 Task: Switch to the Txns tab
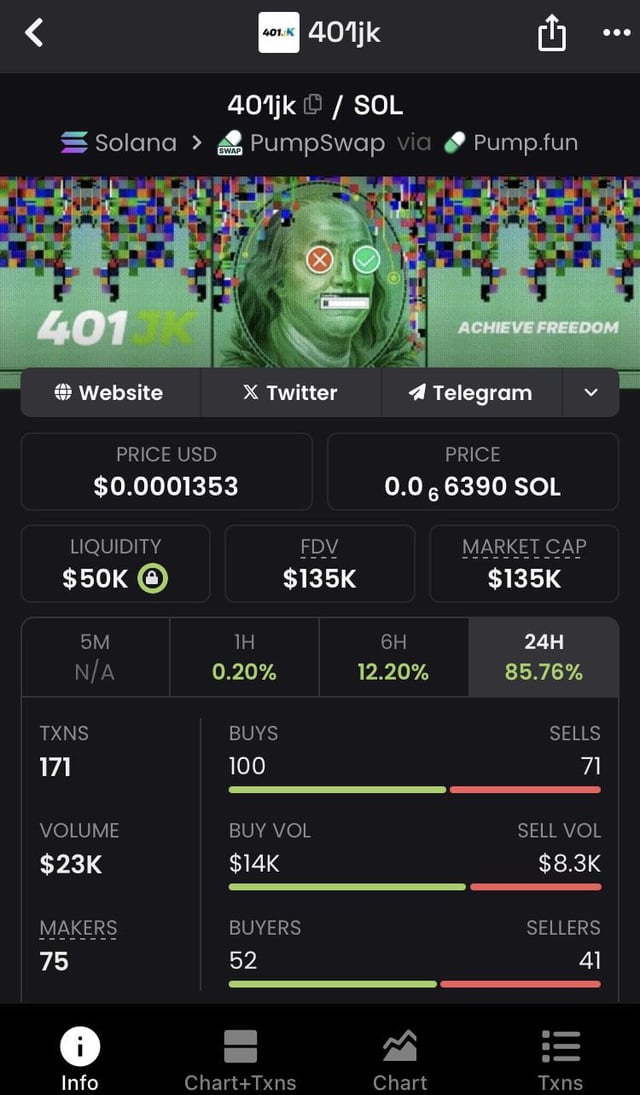coord(560,1059)
